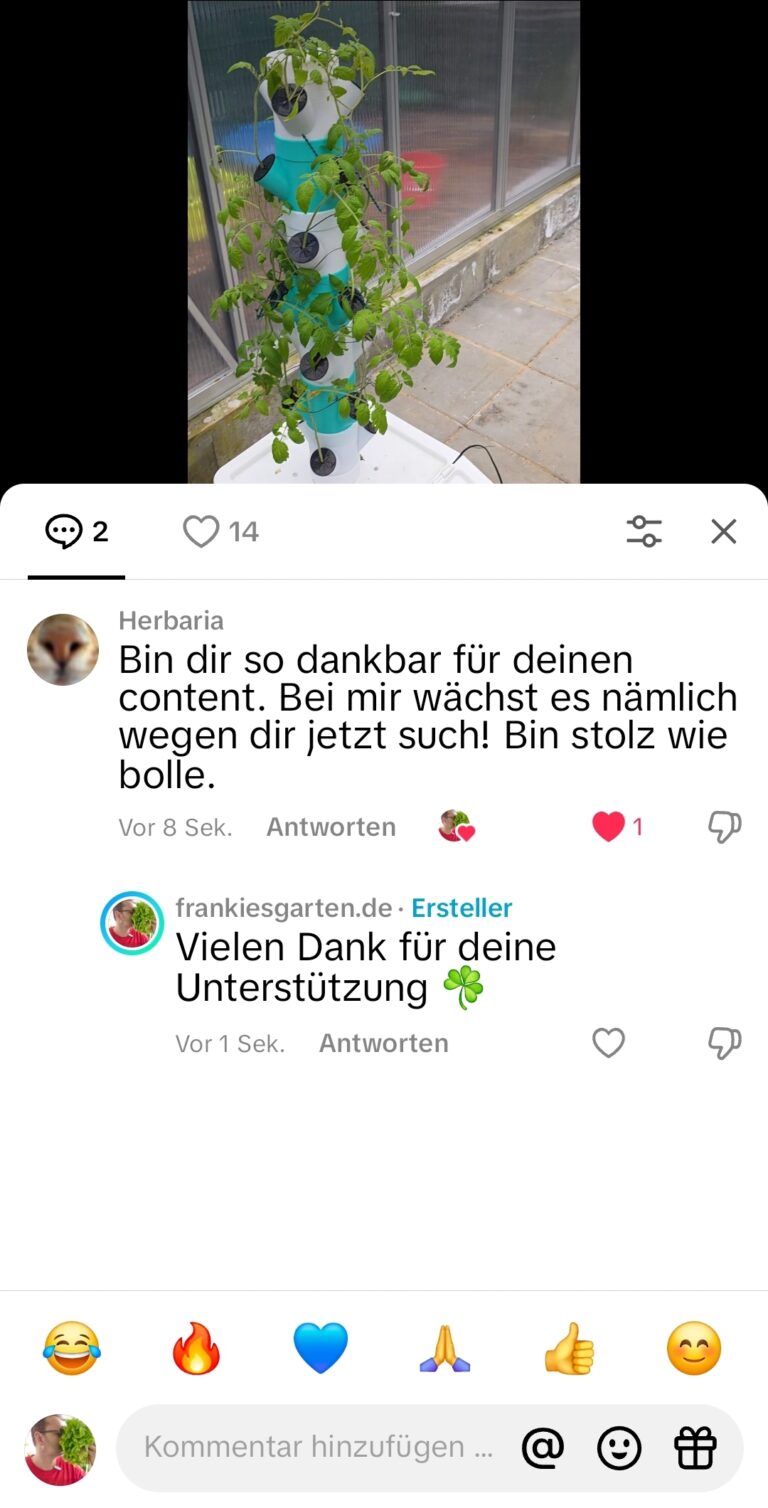Viewport: 768px width, 1508px height.
Task: Tap the creator's liked badge under Herbaria's comment
Action: click(456, 826)
